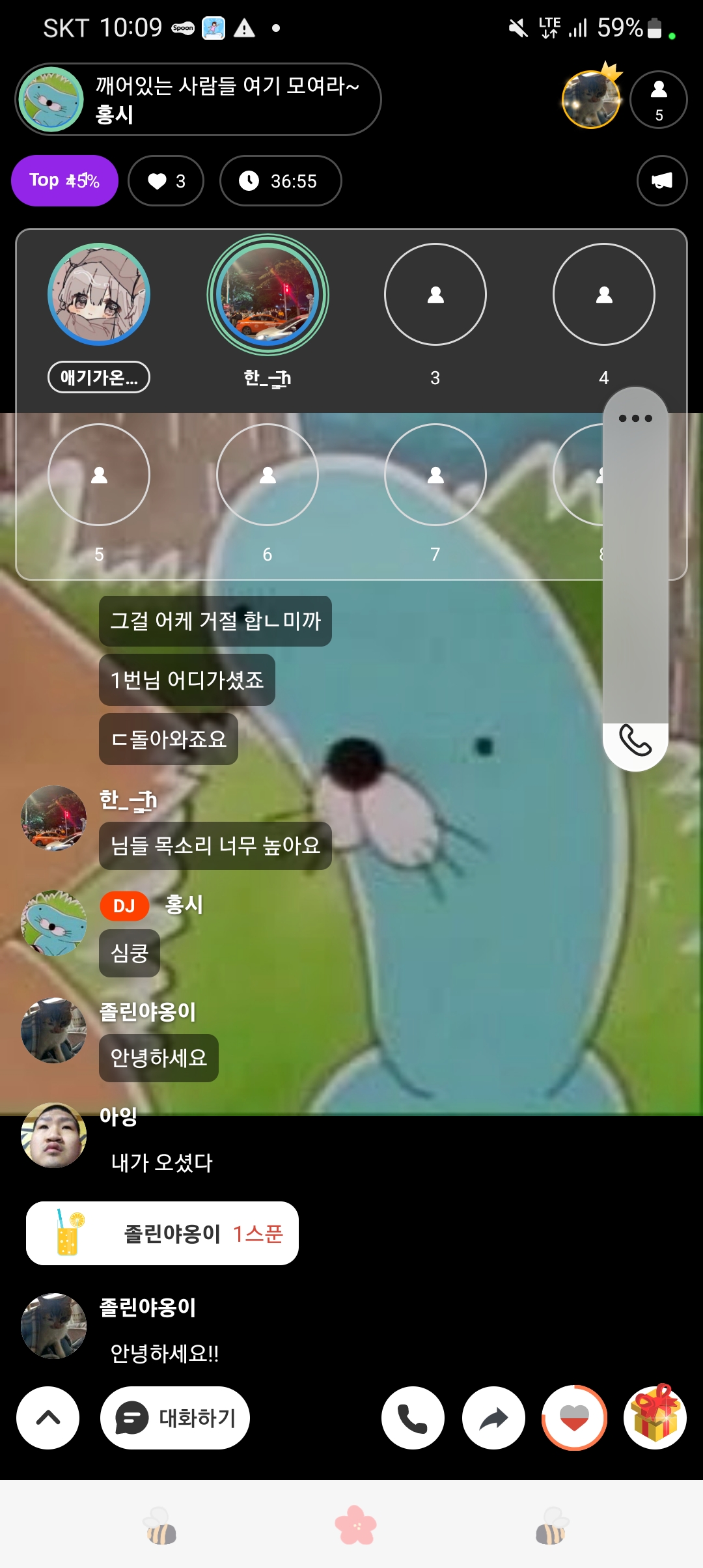
Task: Open the top fan crowned avatar
Action: coord(592,100)
